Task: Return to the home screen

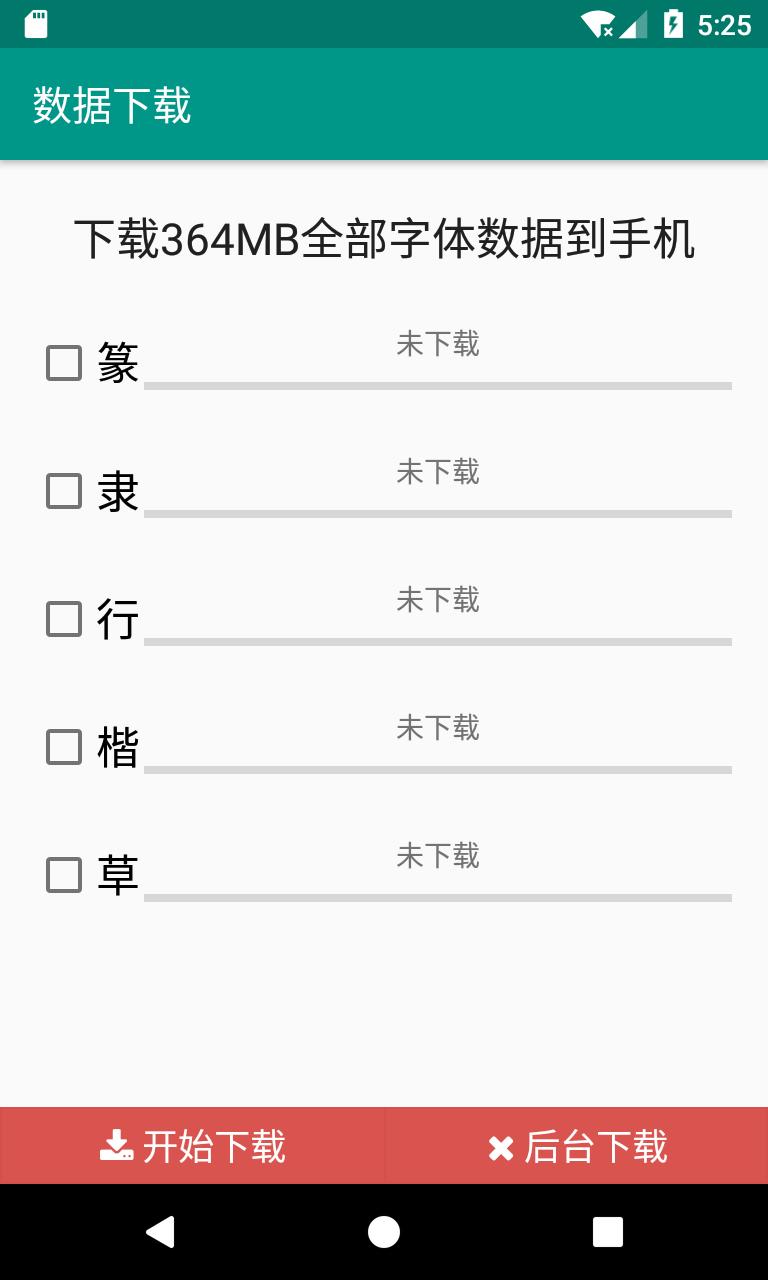Action: coord(384,1232)
